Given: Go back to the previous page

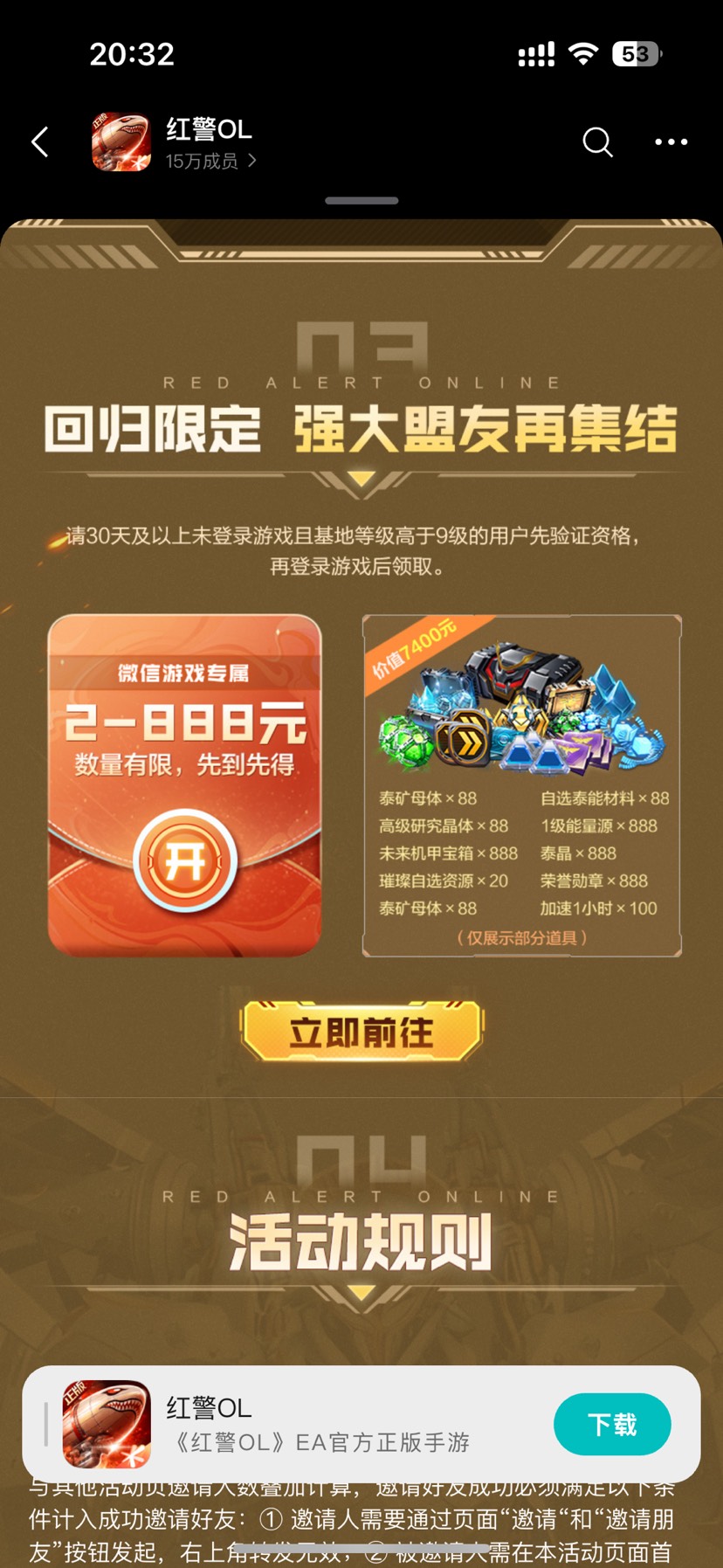Looking at the screenshot, I should coord(40,142).
